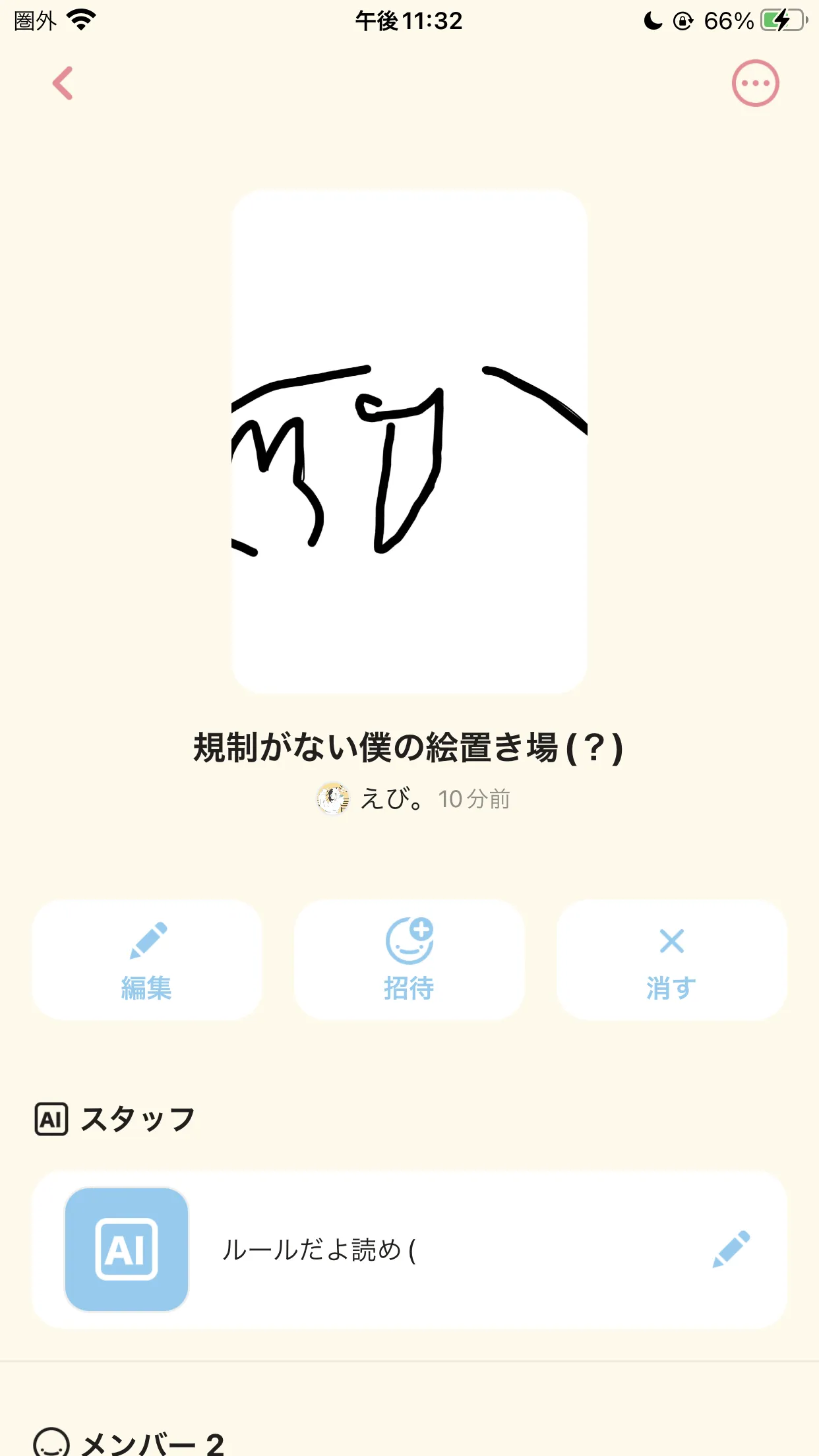Invite someone with the 招待 button
Image resolution: width=819 pixels, height=1456 pixels.
[x=409, y=960]
